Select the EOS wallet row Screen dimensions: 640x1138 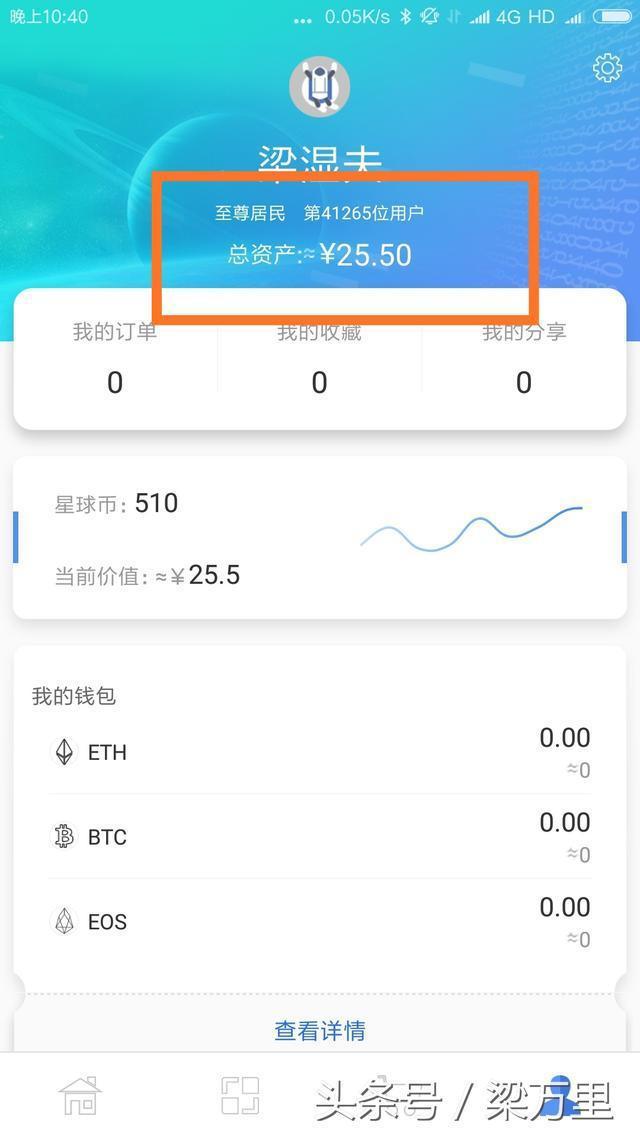319,921
